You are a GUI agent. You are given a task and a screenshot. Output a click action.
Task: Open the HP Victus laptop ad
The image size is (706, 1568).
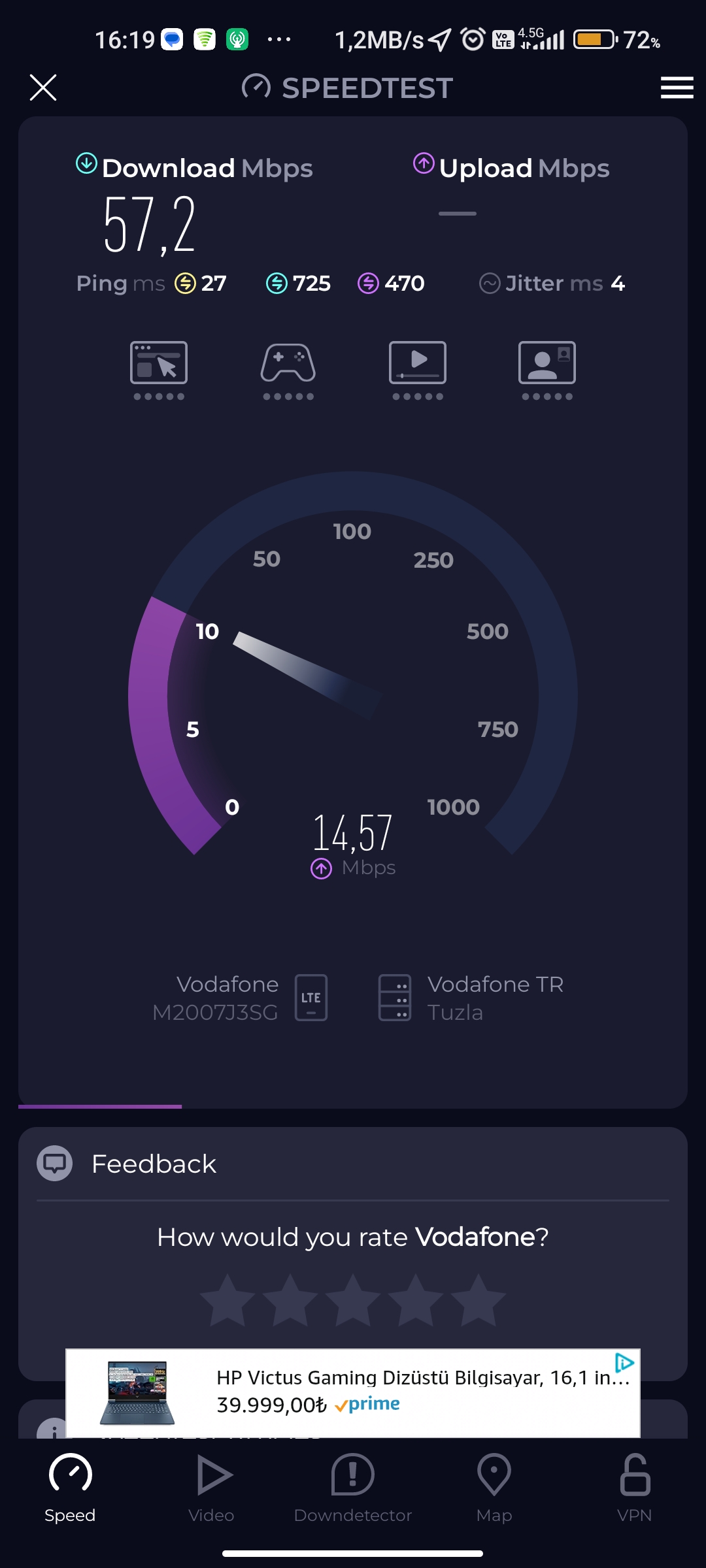pyautogui.click(x=353, y=1393)
